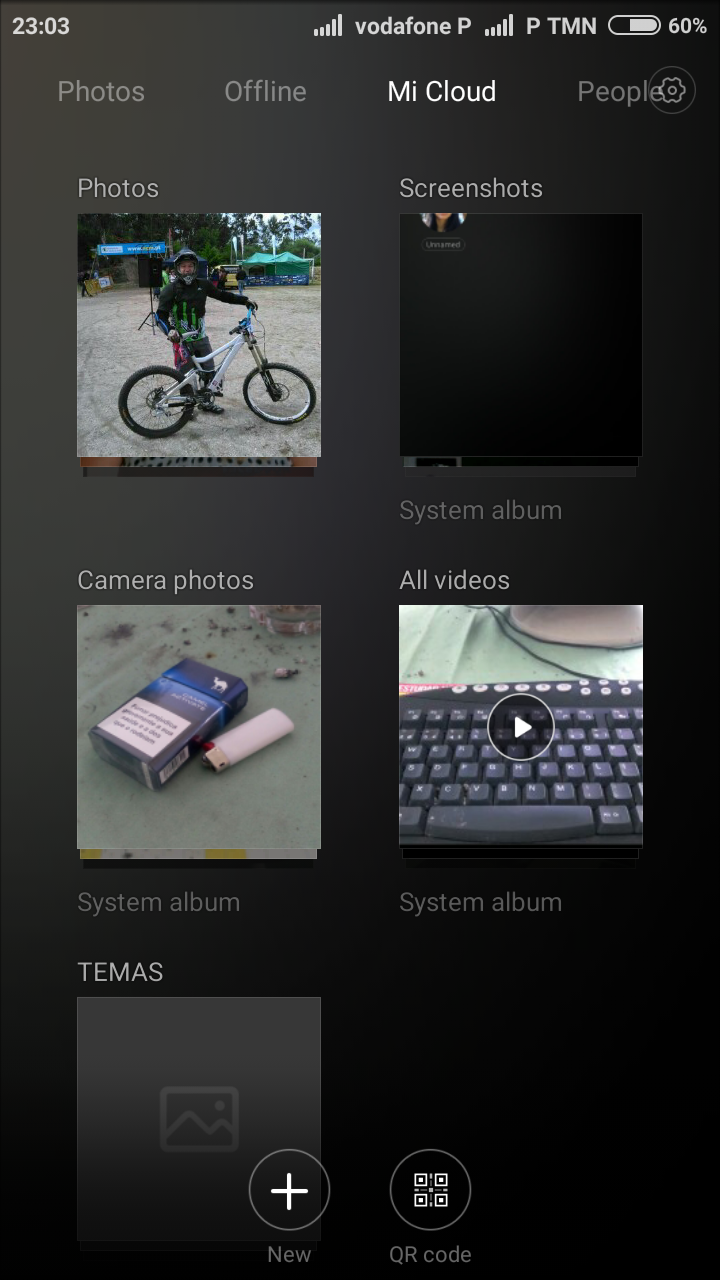Image resolution: width=720 pixels, height=1280 pixels.
Task: Tap the QR code button
Action: pyautogui.click(x=430, y=1190)
